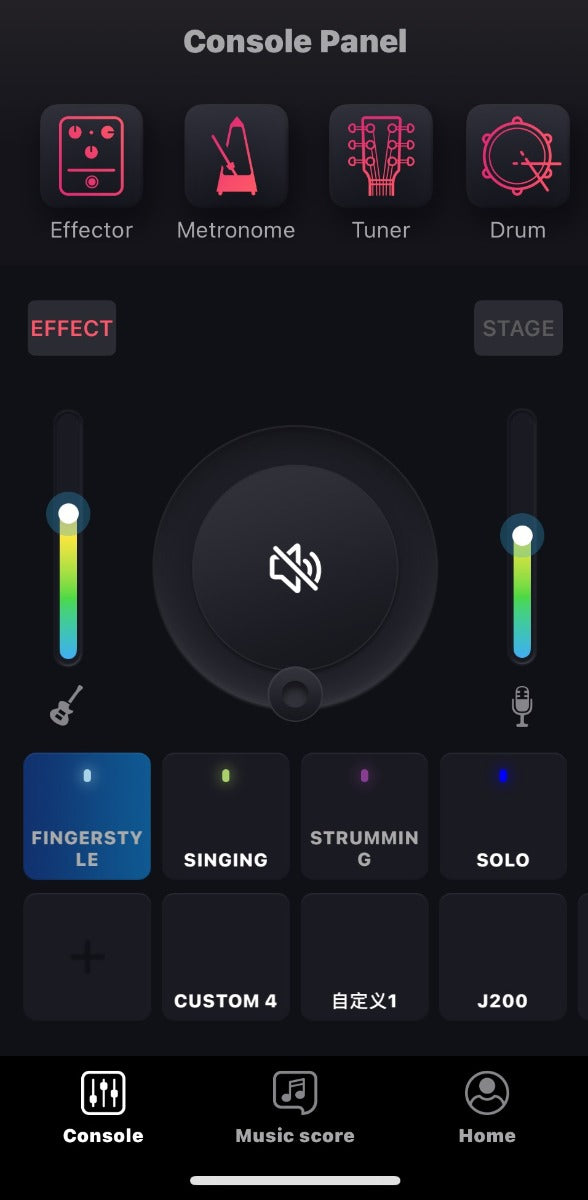The width and height of the screenshot is (588, 1200).
Task: Switch to the Music score tab
Action: click(295, 1108)
